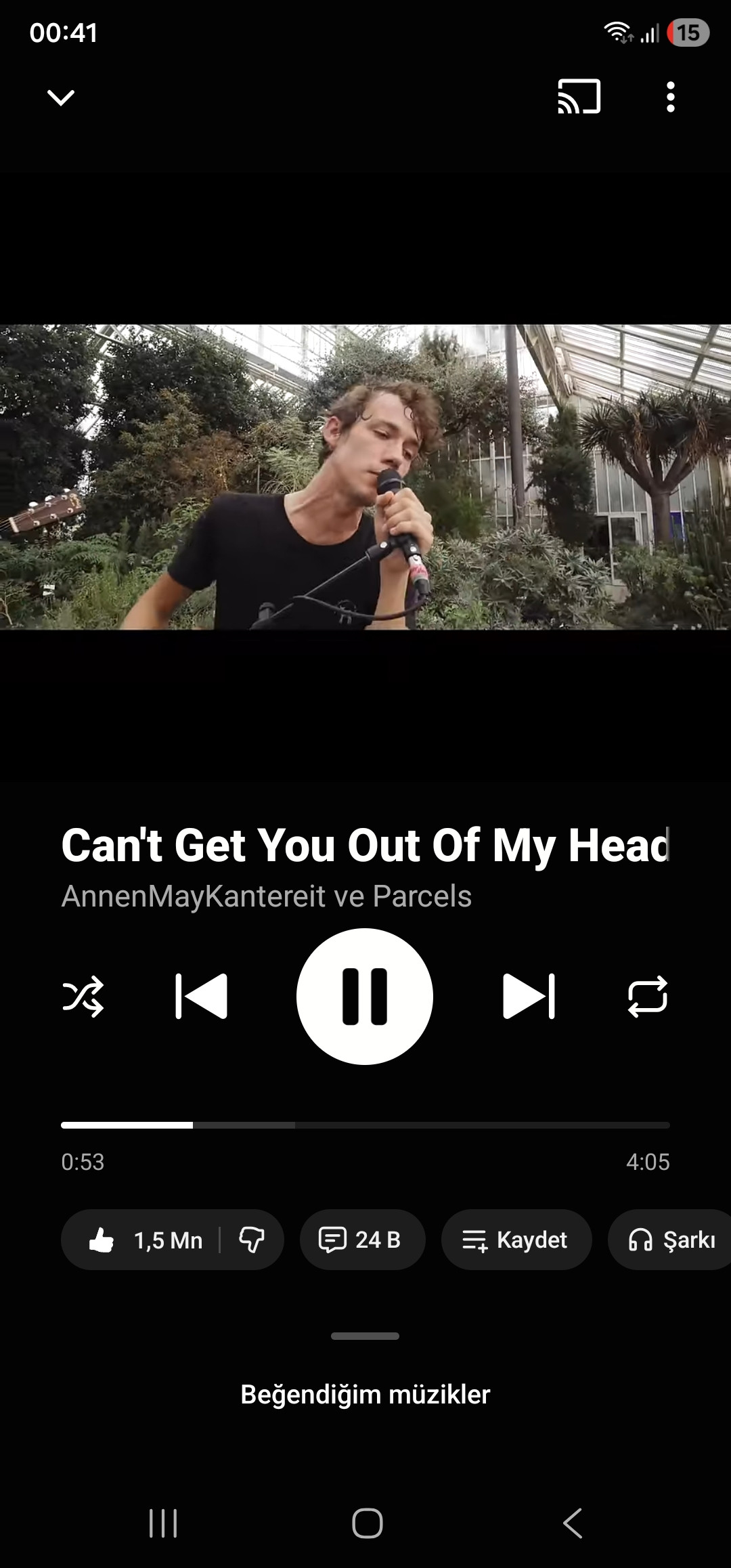Dislike the song with thumbs down
The image size is (731, 1568).
pyautogui.click(x=251, y=1240)
